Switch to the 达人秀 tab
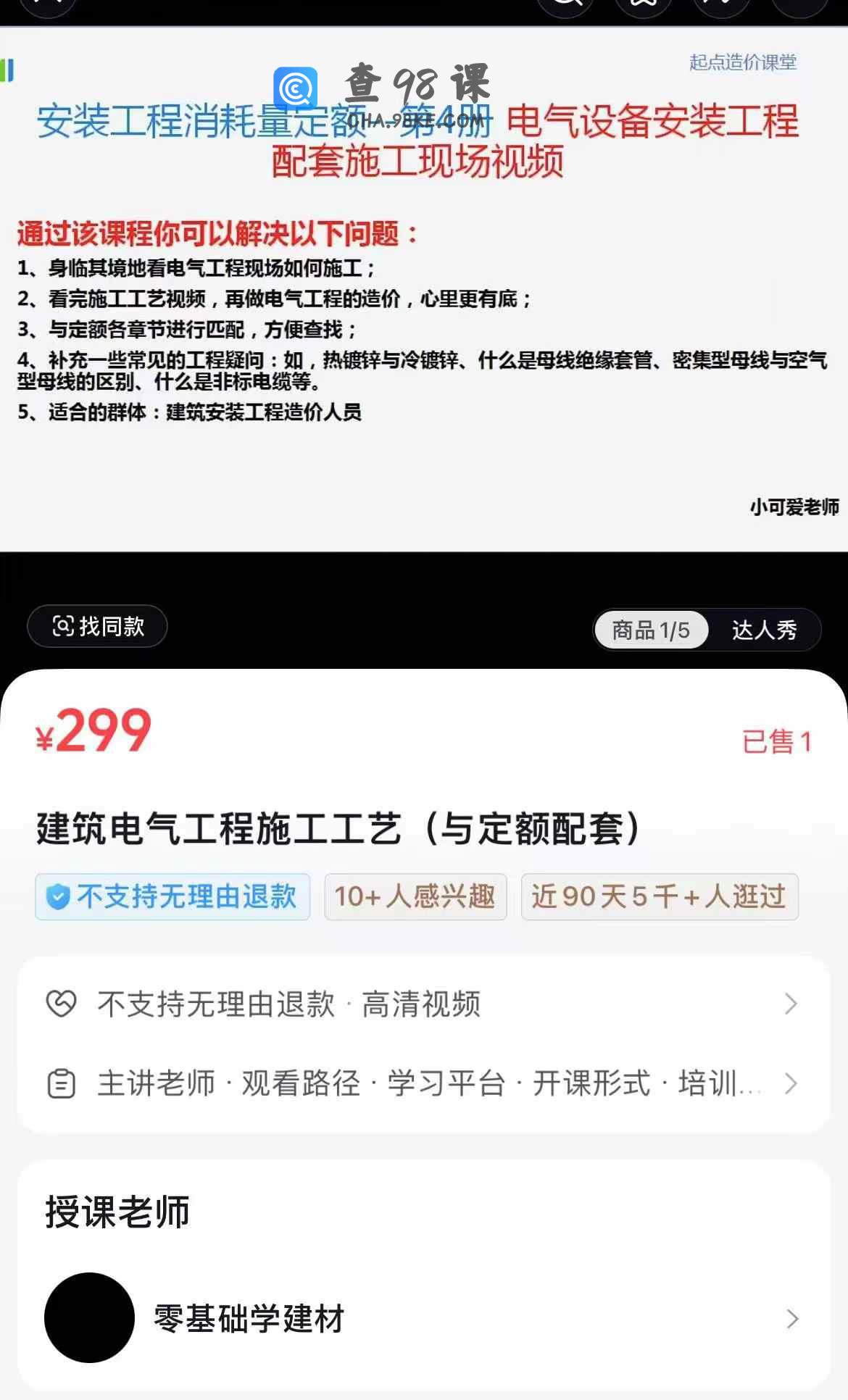This screenshot has height=1400, width=848. pos(764,630)
